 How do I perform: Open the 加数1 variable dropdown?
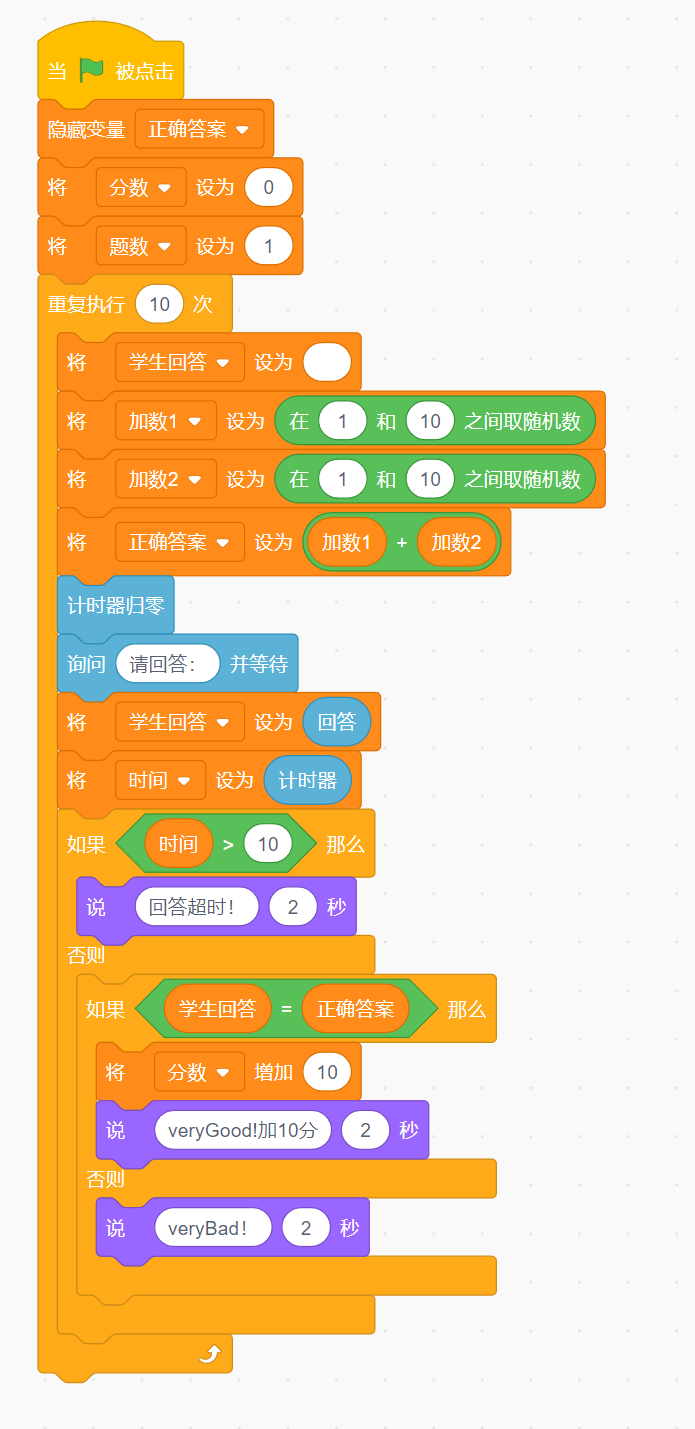point(195,422)
